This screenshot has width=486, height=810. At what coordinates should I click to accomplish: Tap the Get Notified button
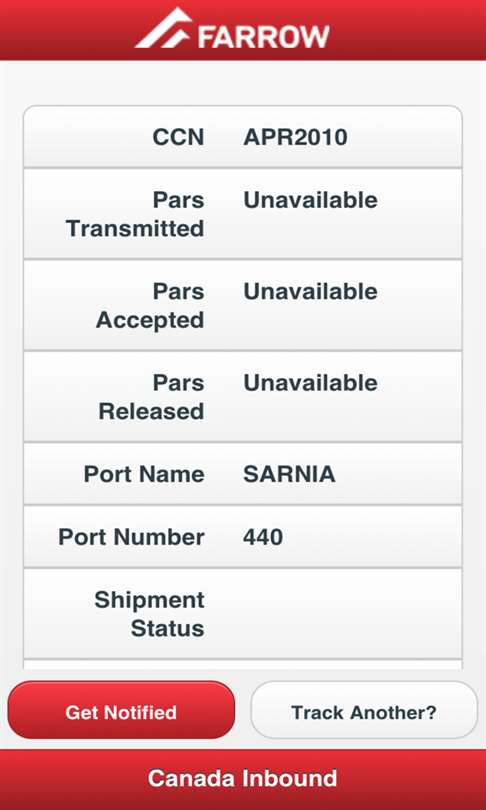tap(121, 710)
